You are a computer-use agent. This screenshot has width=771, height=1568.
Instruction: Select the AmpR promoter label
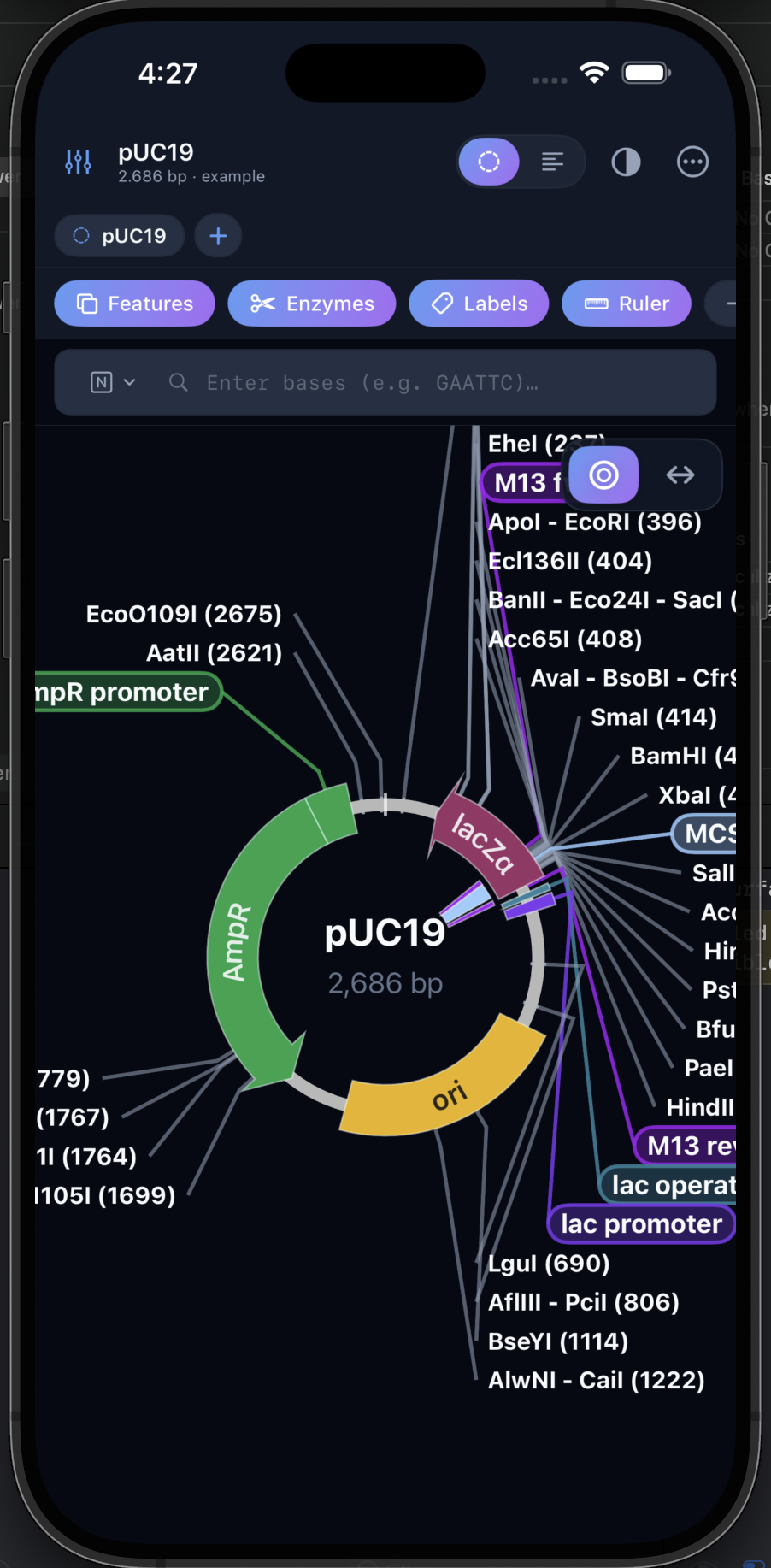[128, 692]
